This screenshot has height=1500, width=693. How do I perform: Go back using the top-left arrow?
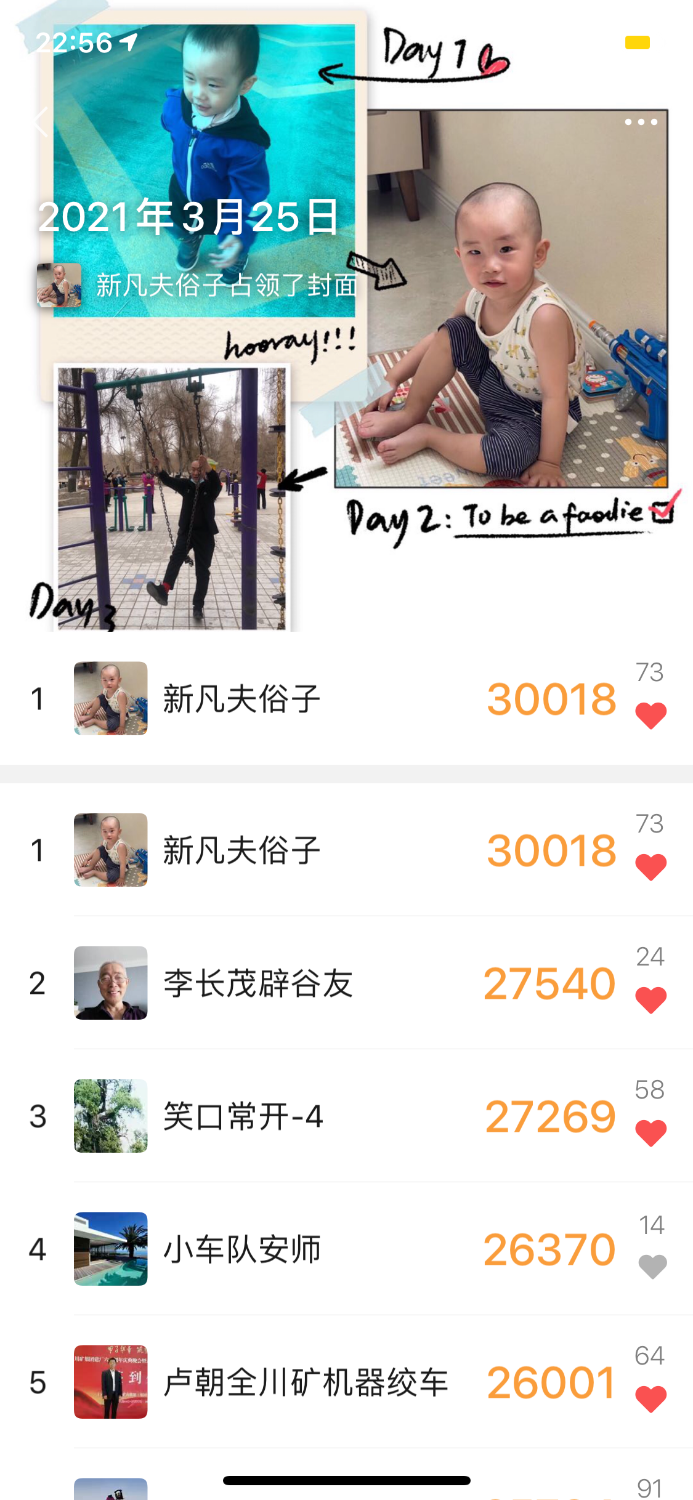40,122
